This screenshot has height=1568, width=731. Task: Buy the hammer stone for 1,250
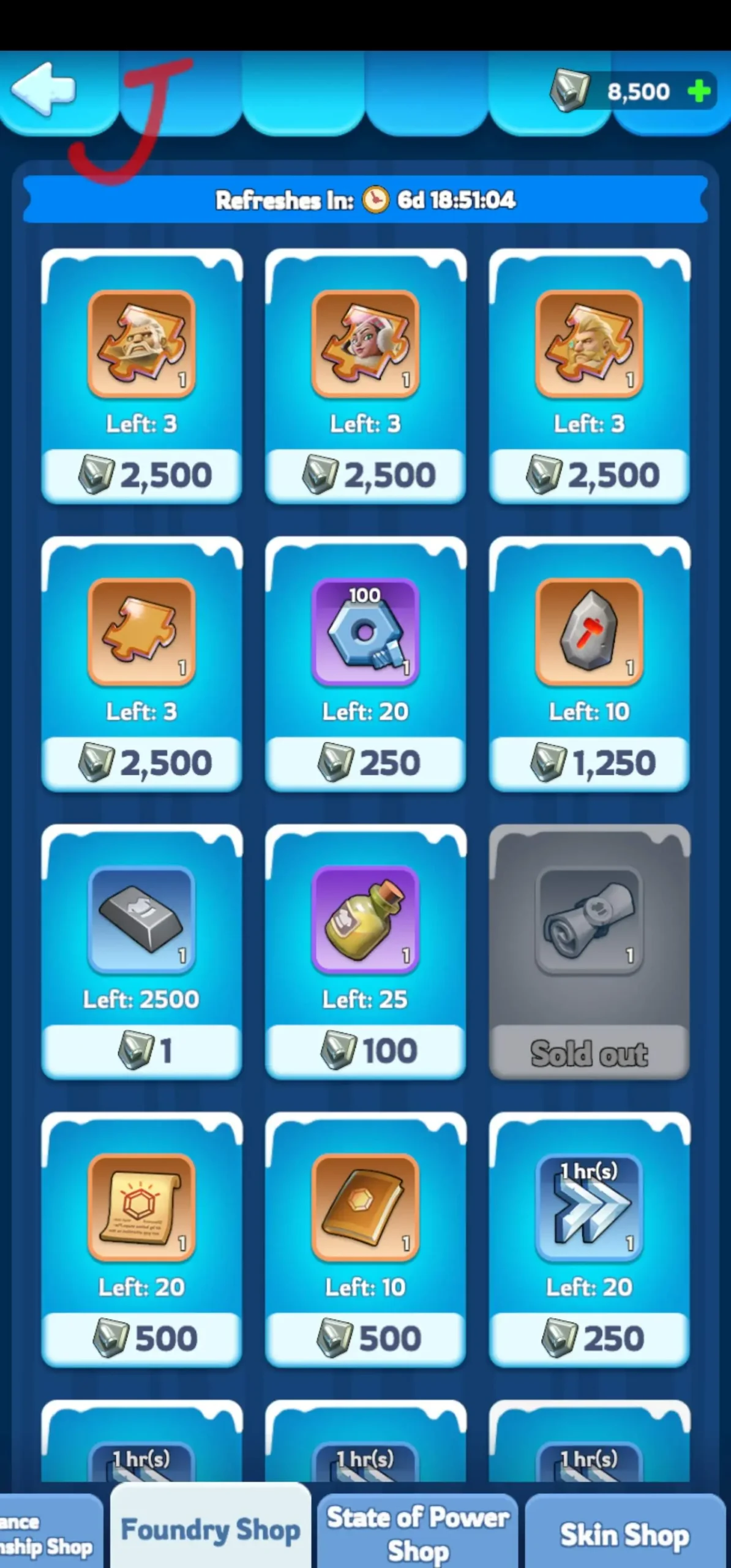[589, 664]
